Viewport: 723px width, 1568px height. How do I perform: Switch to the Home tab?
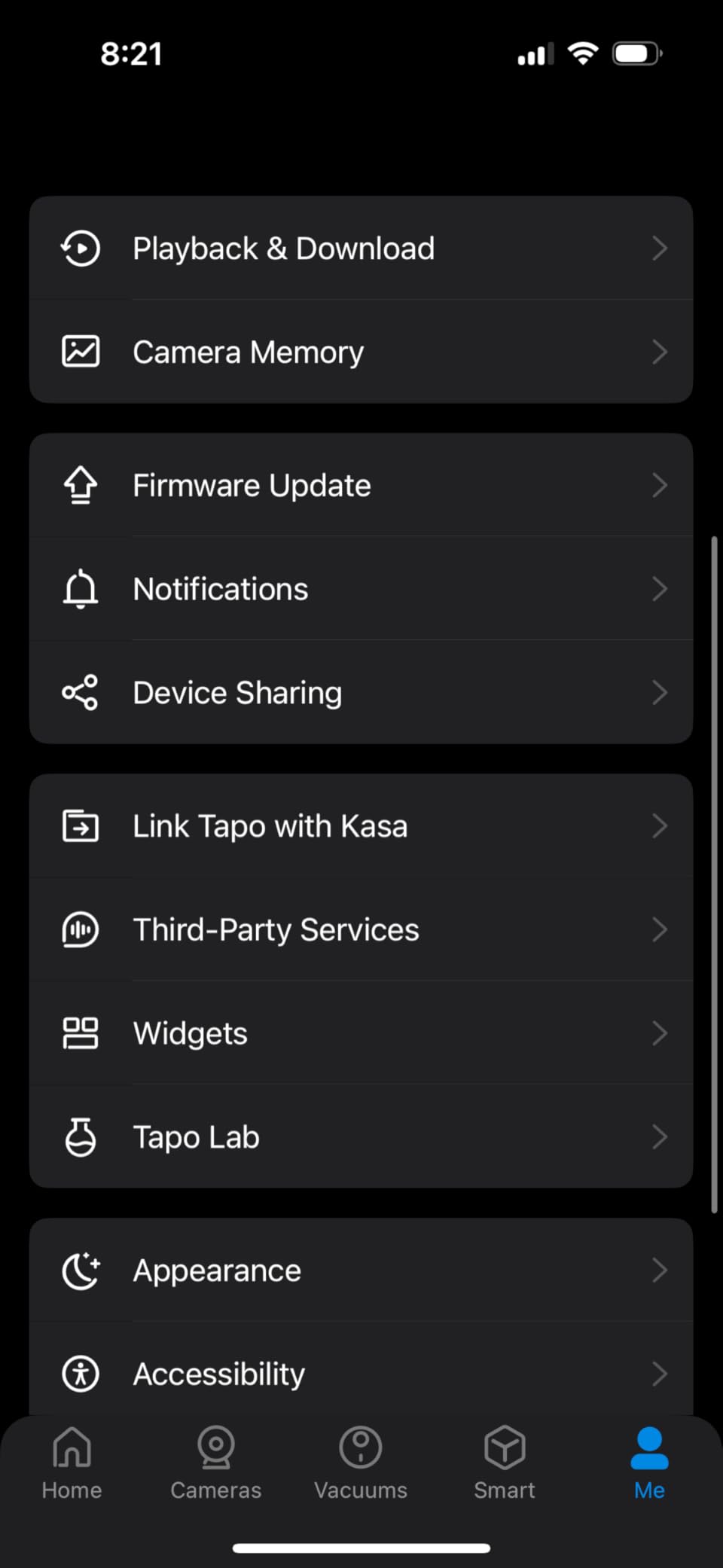click(x=72, y=1463)
